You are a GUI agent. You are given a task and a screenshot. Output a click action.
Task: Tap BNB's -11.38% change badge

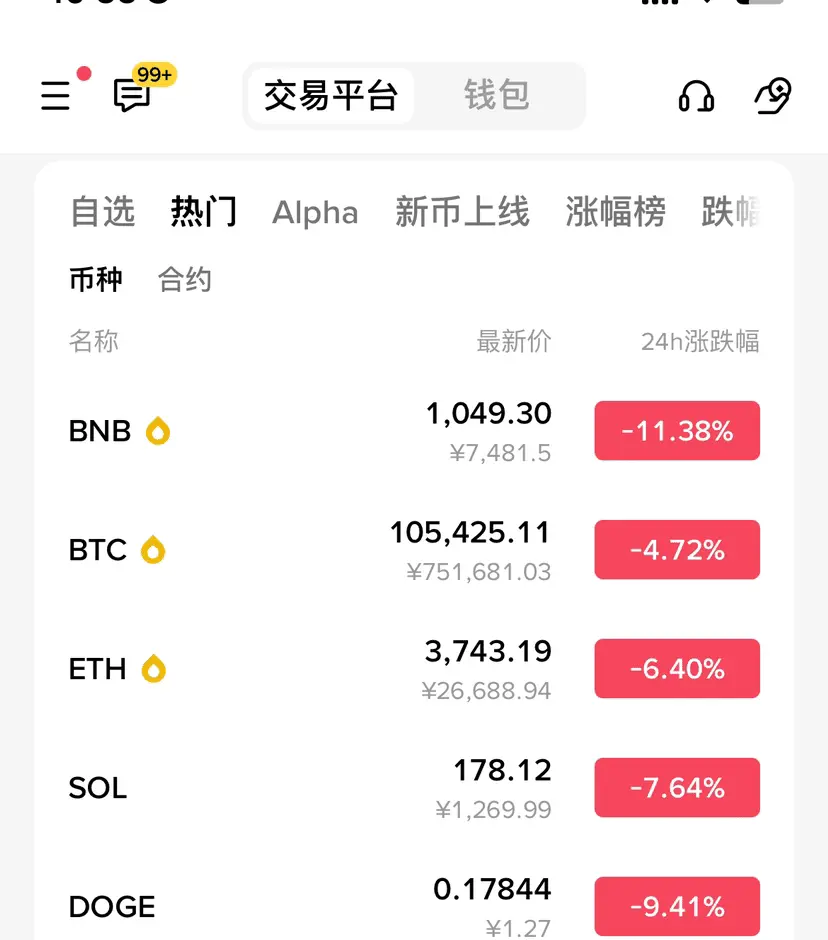[x=677, y=431]
